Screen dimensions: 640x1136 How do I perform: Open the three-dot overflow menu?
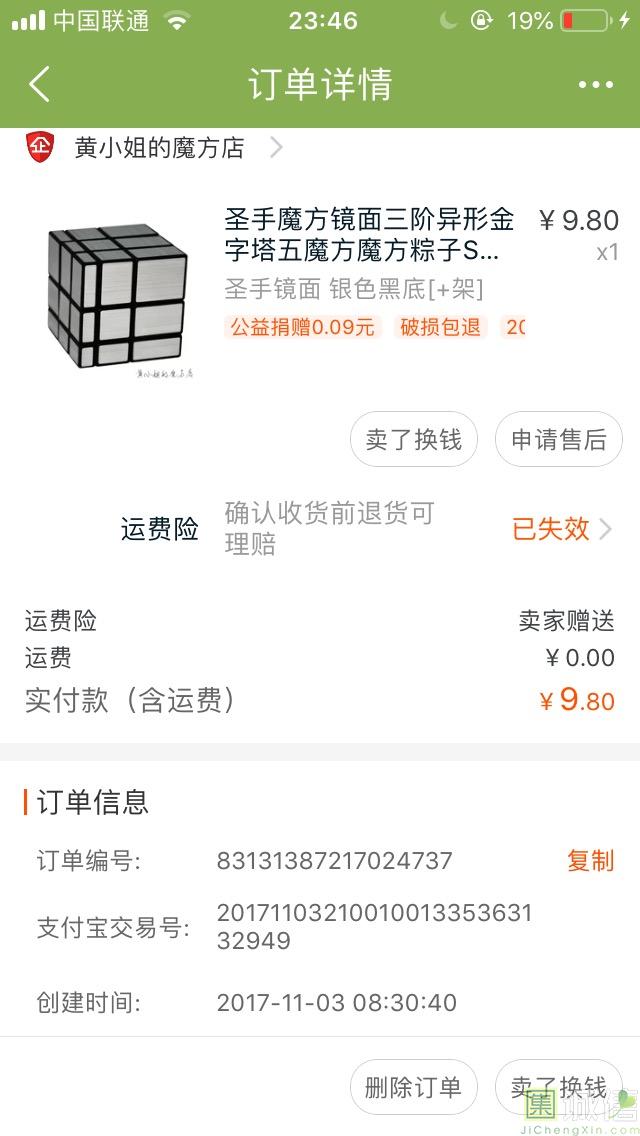[595, 85]
